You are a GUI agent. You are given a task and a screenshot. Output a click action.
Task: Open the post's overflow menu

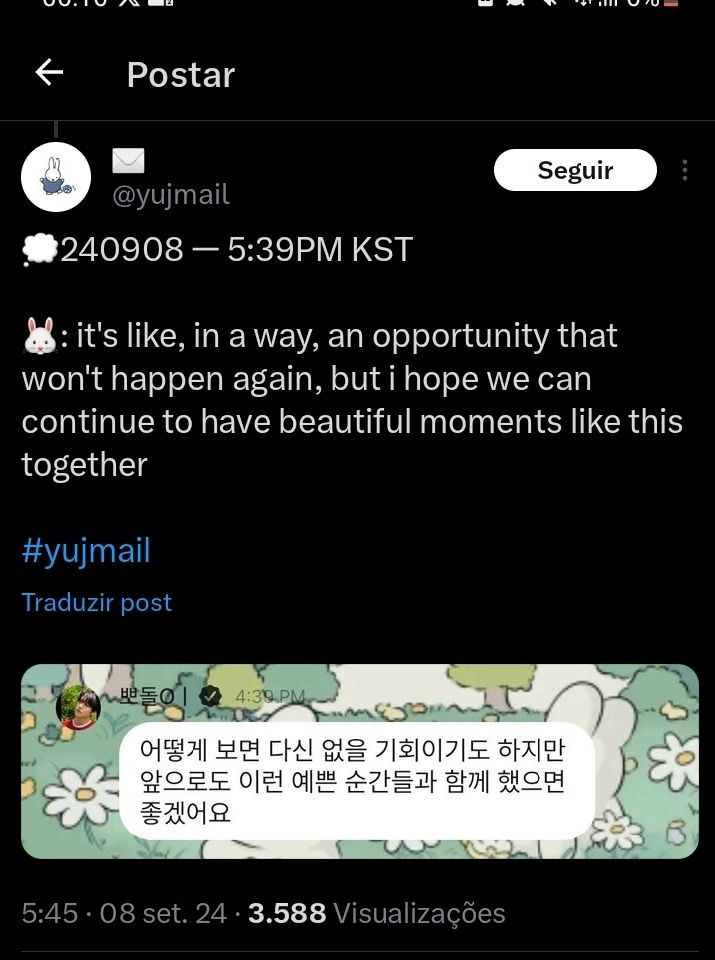[x=685, y=170]
